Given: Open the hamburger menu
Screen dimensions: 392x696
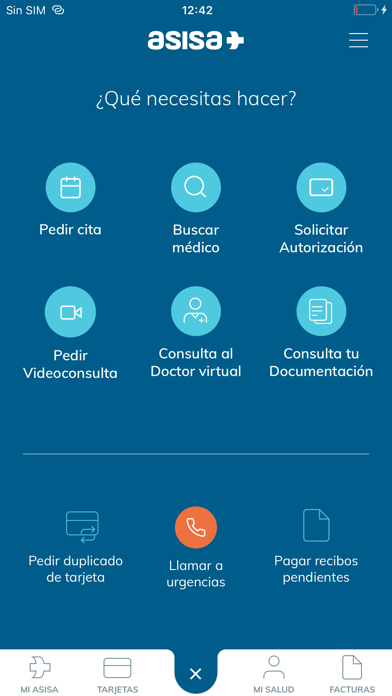Looking at the screenshot, I should pos(358,40).
